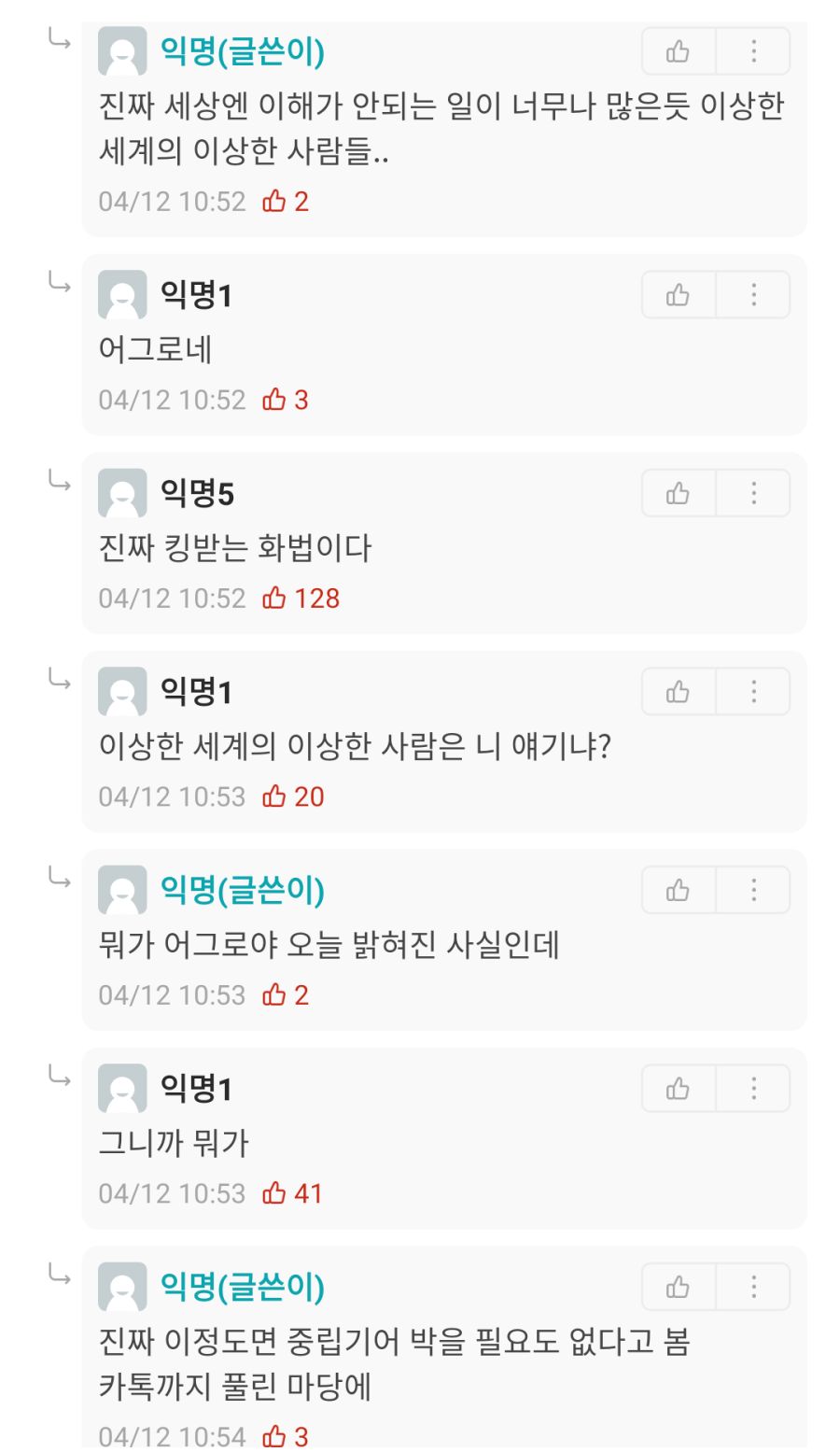Like the comment '진짜 세상엔 이해가 안되는 일이'
This screenshot has height=1452, width=840.
pos(679,51)
